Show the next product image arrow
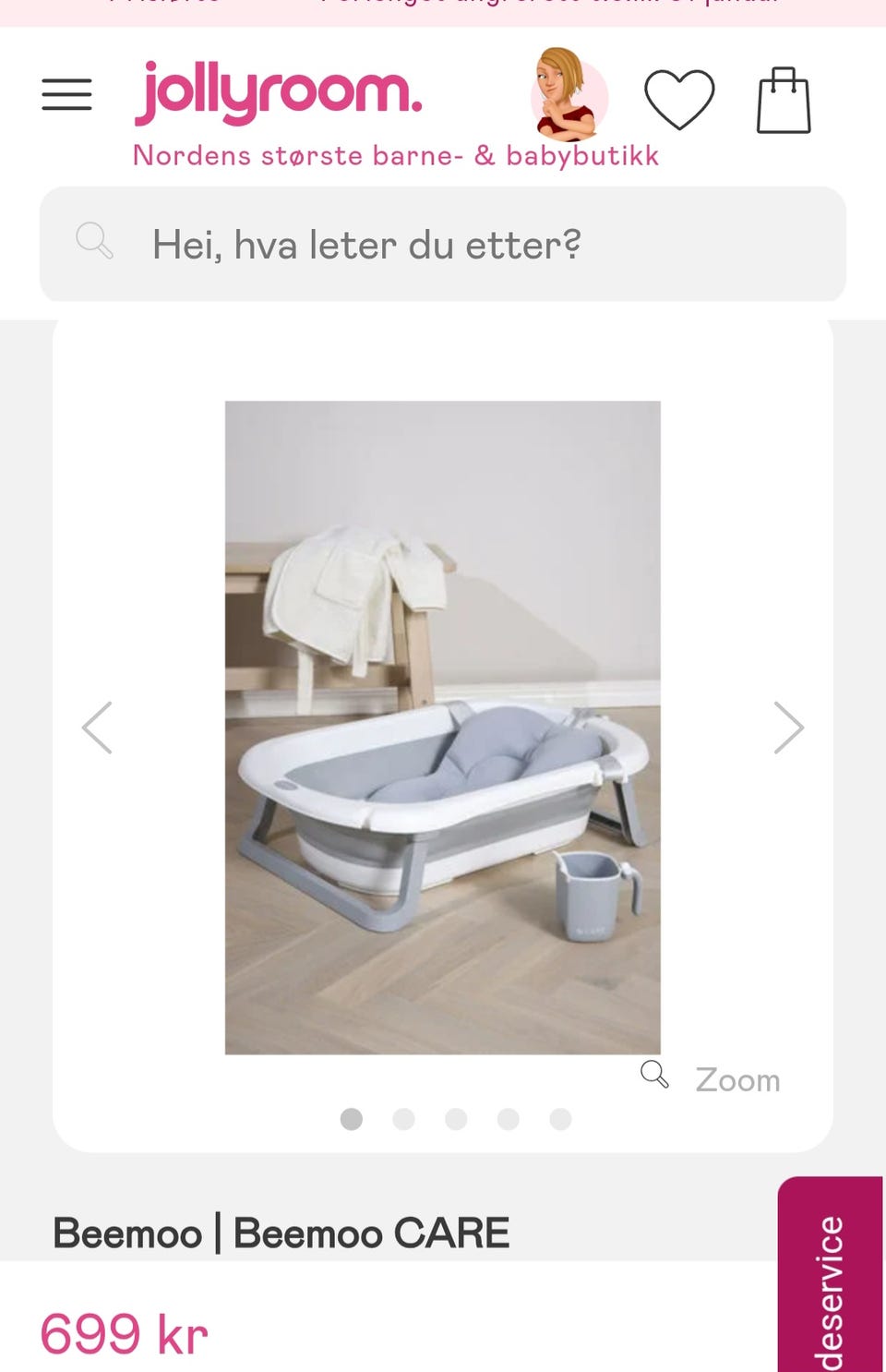This screenshot has width=886, height=1372. point(789,728)
